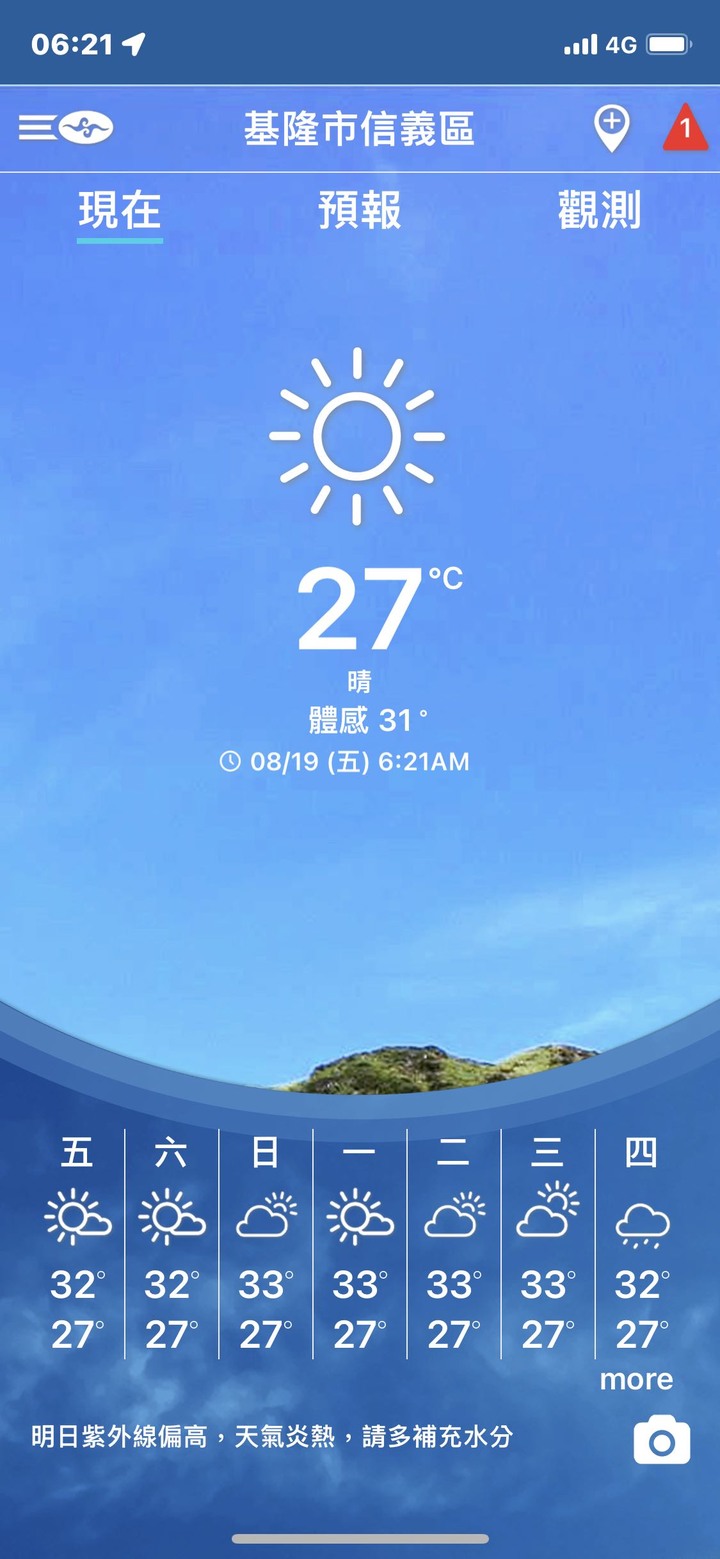Select the 現在 tab
This screenshot has width=720, height=1559.
point(120,211)
